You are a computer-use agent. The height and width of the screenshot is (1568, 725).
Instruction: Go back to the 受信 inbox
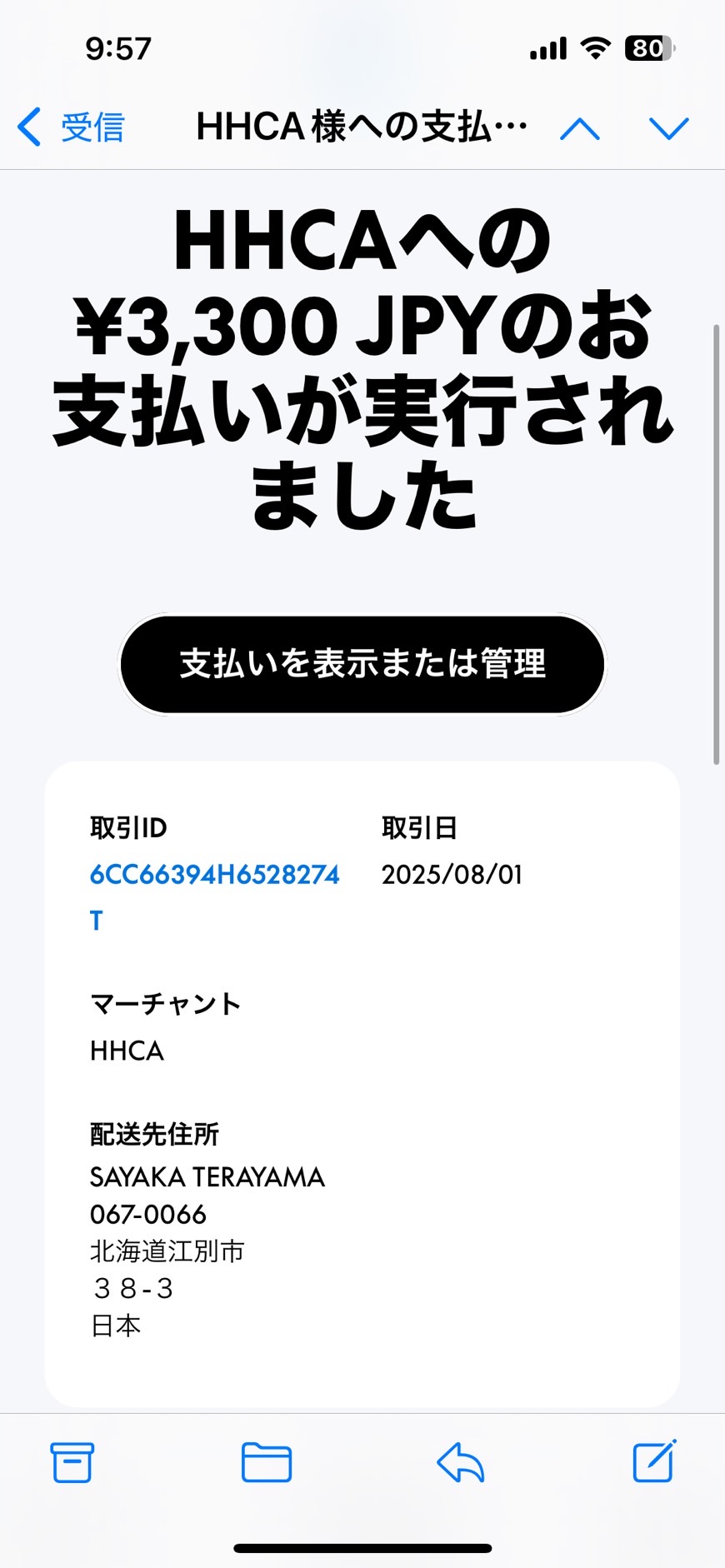[x=71, y=127]
